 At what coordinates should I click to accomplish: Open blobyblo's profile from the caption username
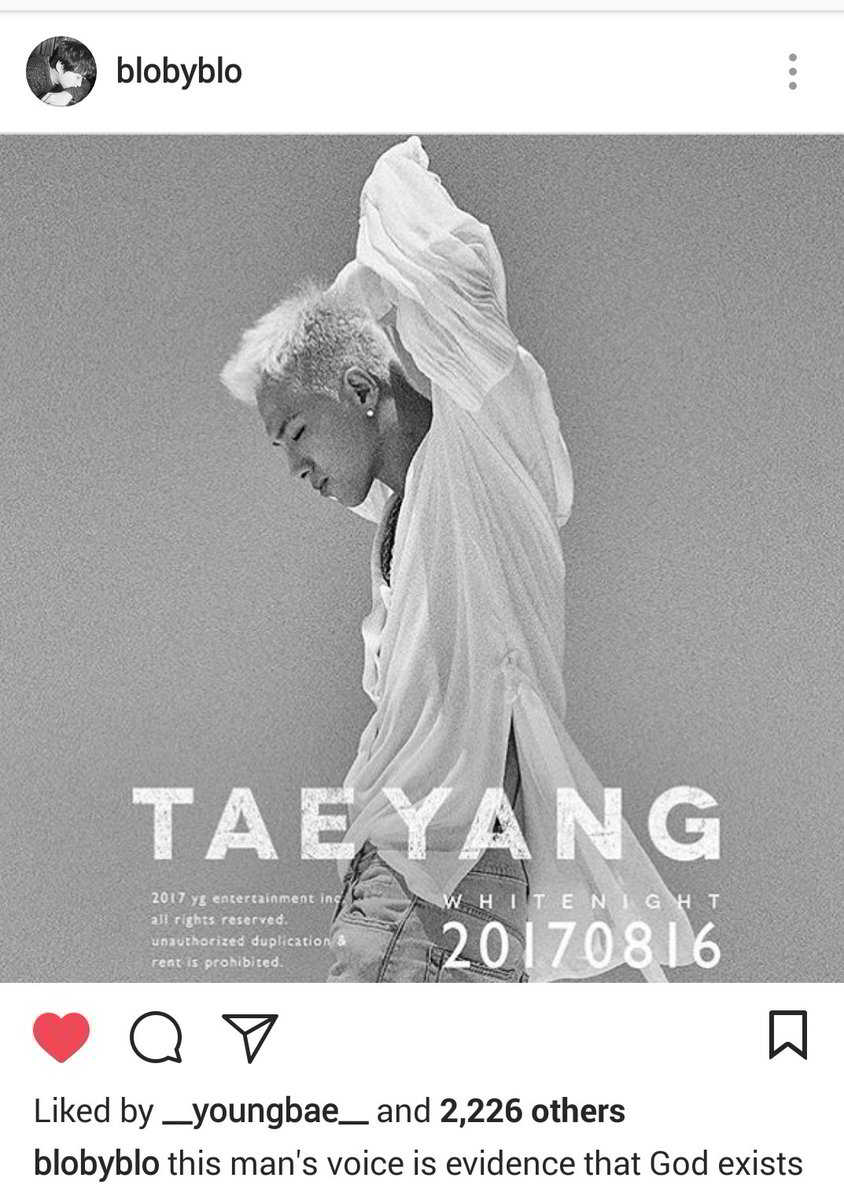96,1164
